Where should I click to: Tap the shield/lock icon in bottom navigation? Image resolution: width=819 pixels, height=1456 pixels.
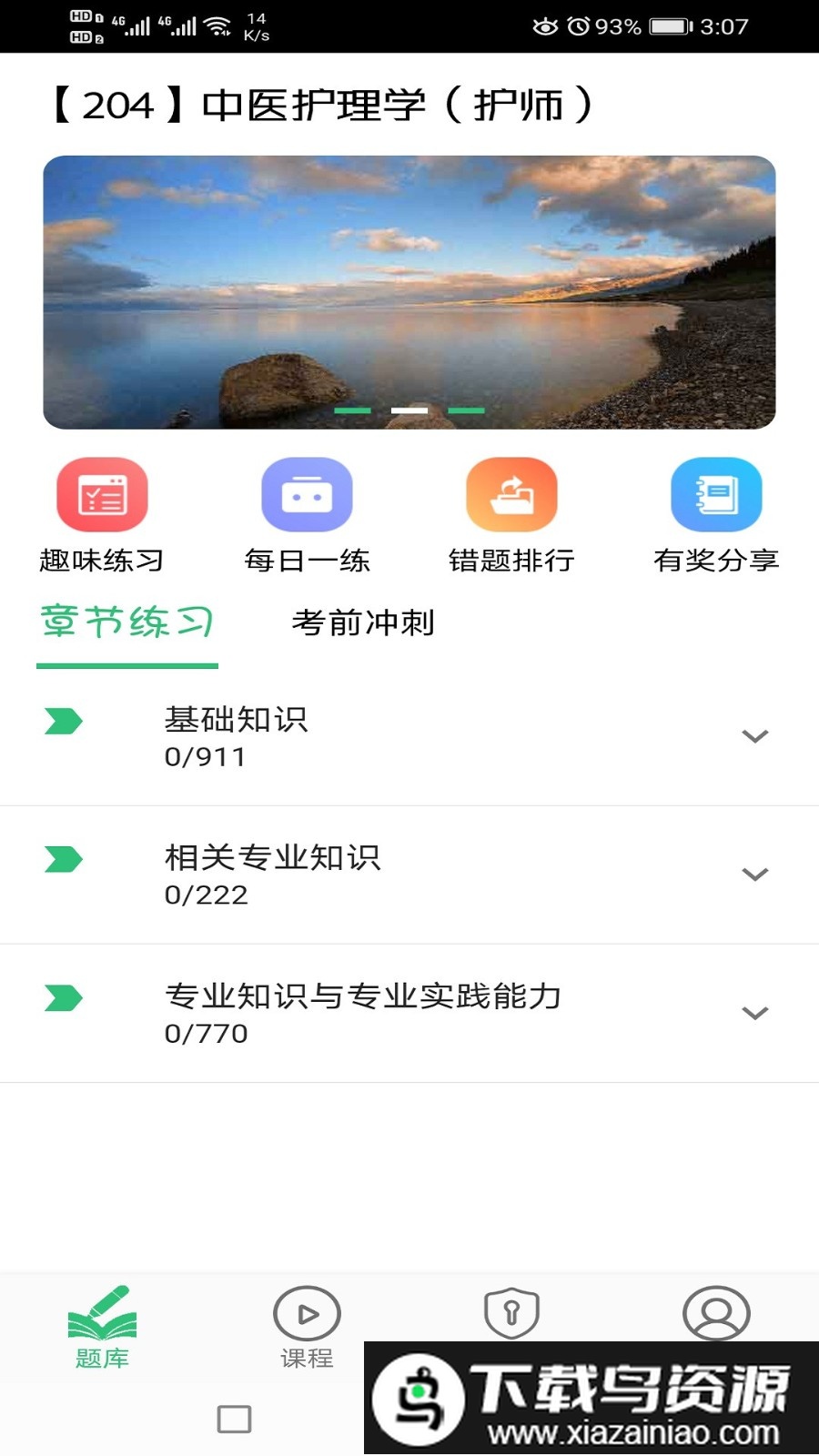coord(511,1312)
